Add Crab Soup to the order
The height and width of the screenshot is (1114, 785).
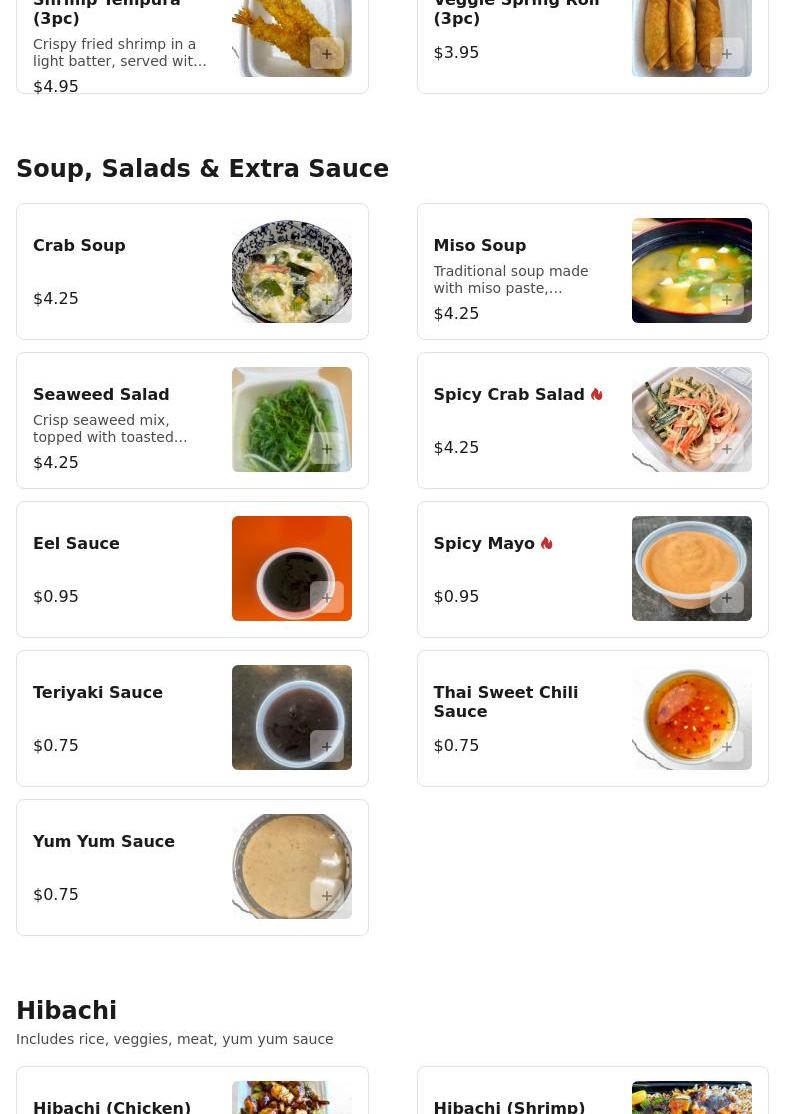coord(326,299)
